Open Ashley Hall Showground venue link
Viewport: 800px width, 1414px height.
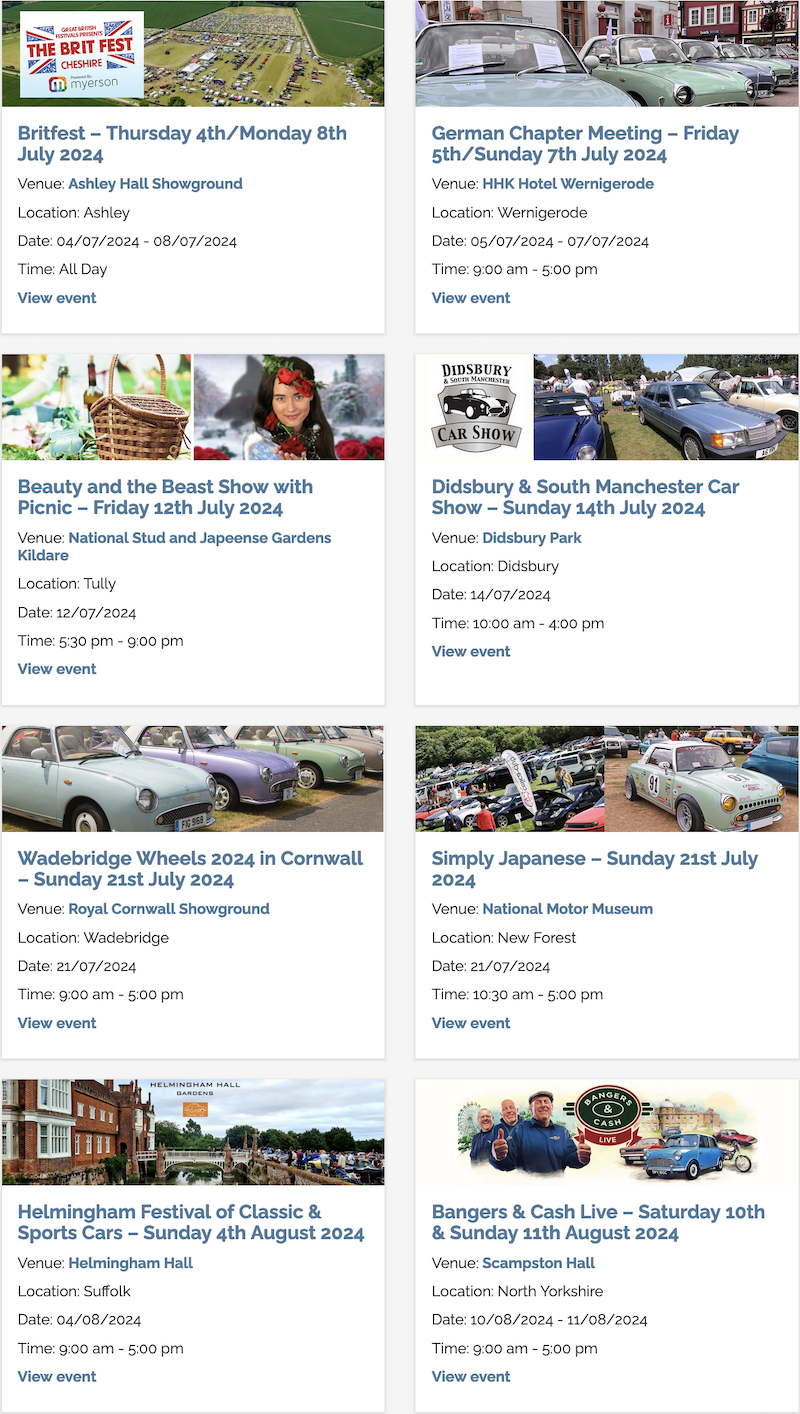155,184
